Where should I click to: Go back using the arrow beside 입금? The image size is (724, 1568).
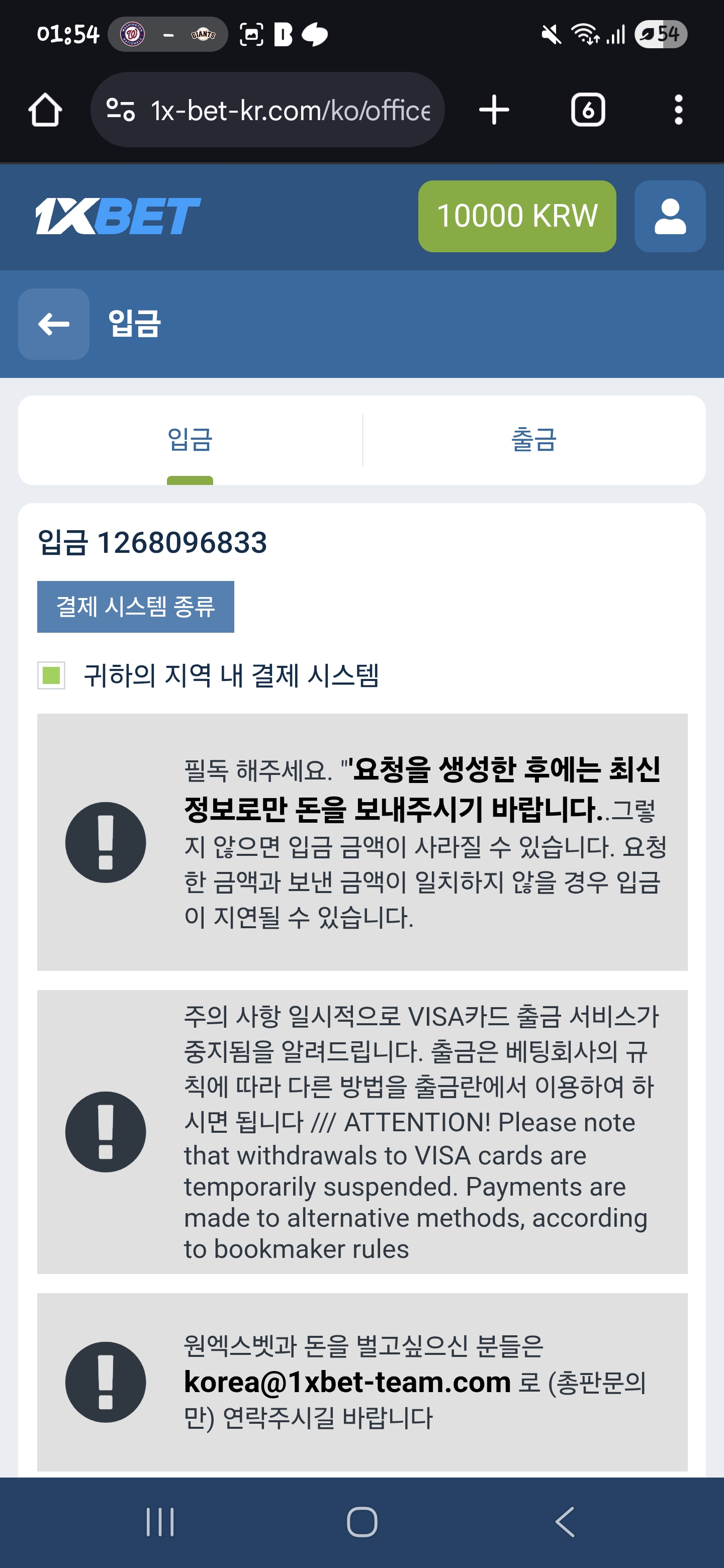[x=54, y=324]
